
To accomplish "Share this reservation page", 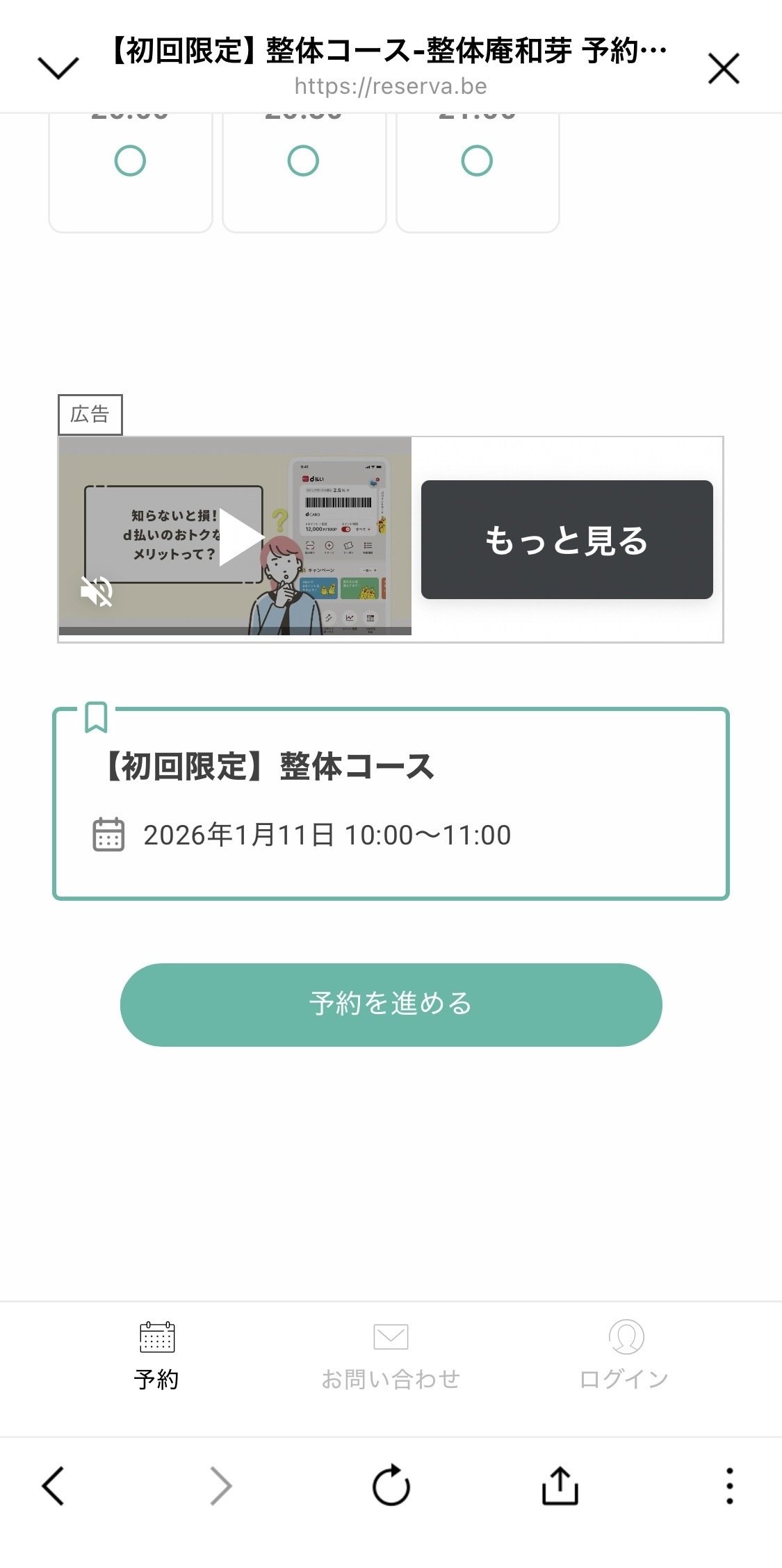I will point(560,1486).
